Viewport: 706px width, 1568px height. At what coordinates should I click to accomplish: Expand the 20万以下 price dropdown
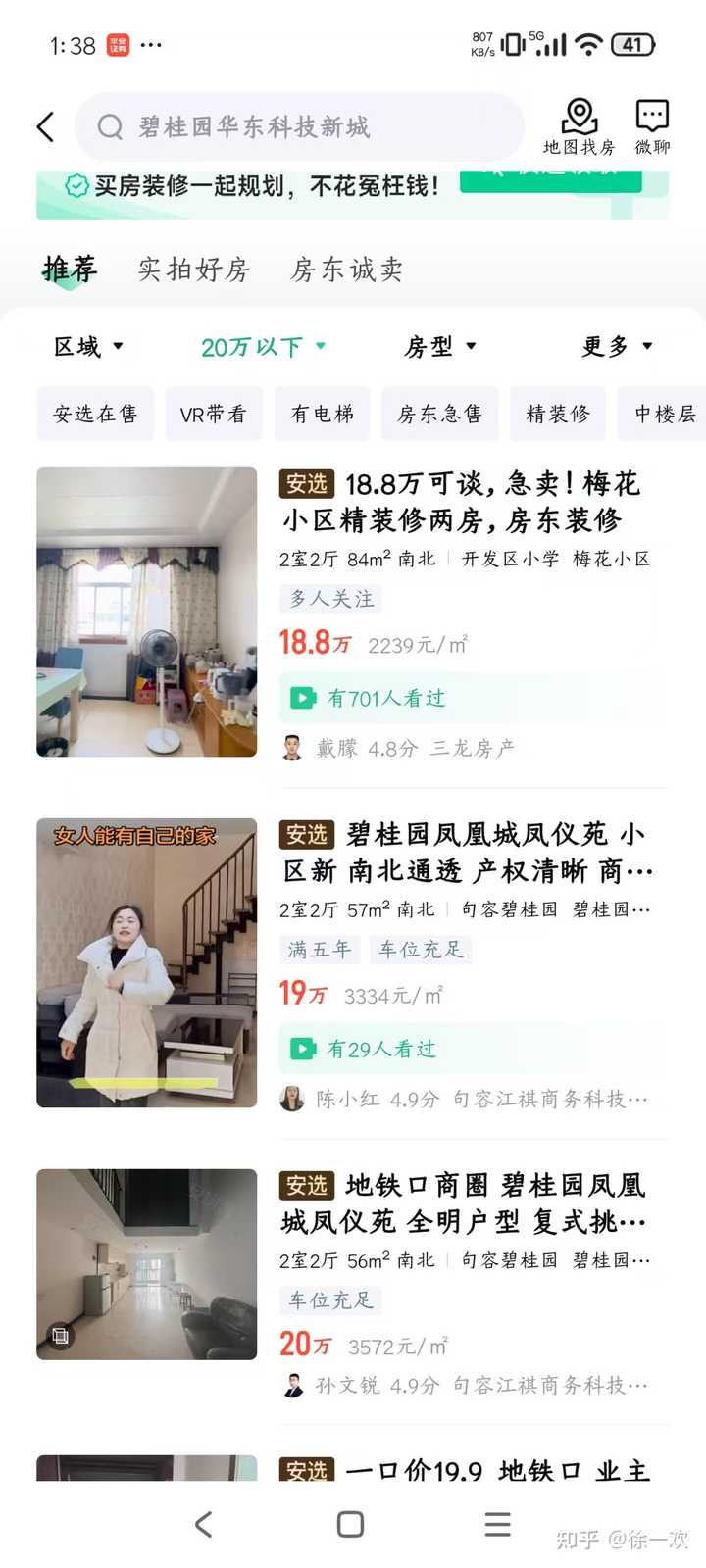tap(262, 347)
